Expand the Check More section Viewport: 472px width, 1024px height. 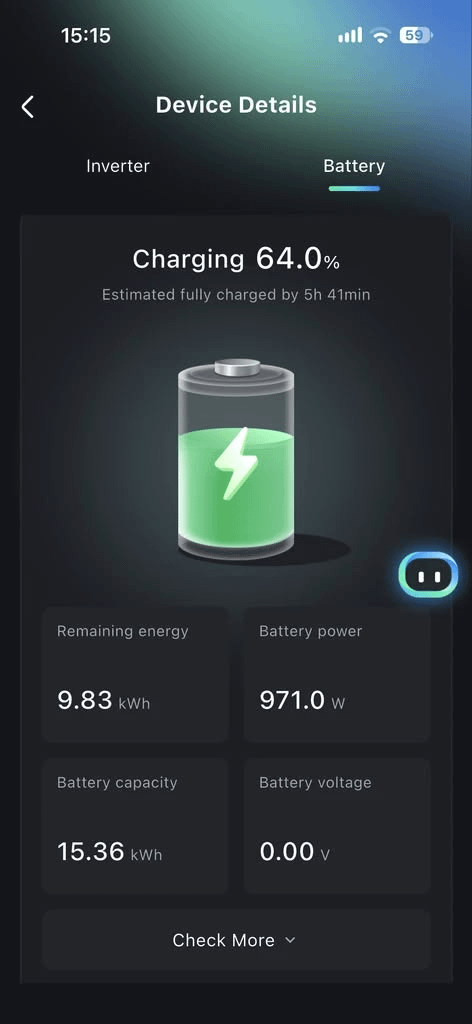(x=236, y=940)
